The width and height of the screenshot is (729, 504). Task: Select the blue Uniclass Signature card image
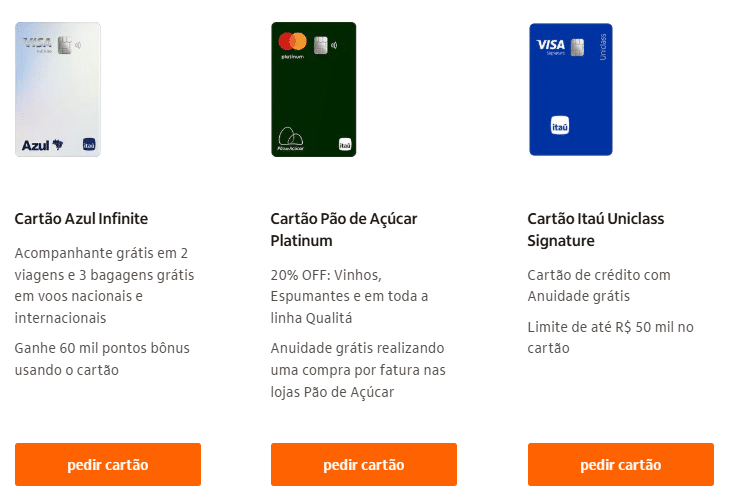571,90
